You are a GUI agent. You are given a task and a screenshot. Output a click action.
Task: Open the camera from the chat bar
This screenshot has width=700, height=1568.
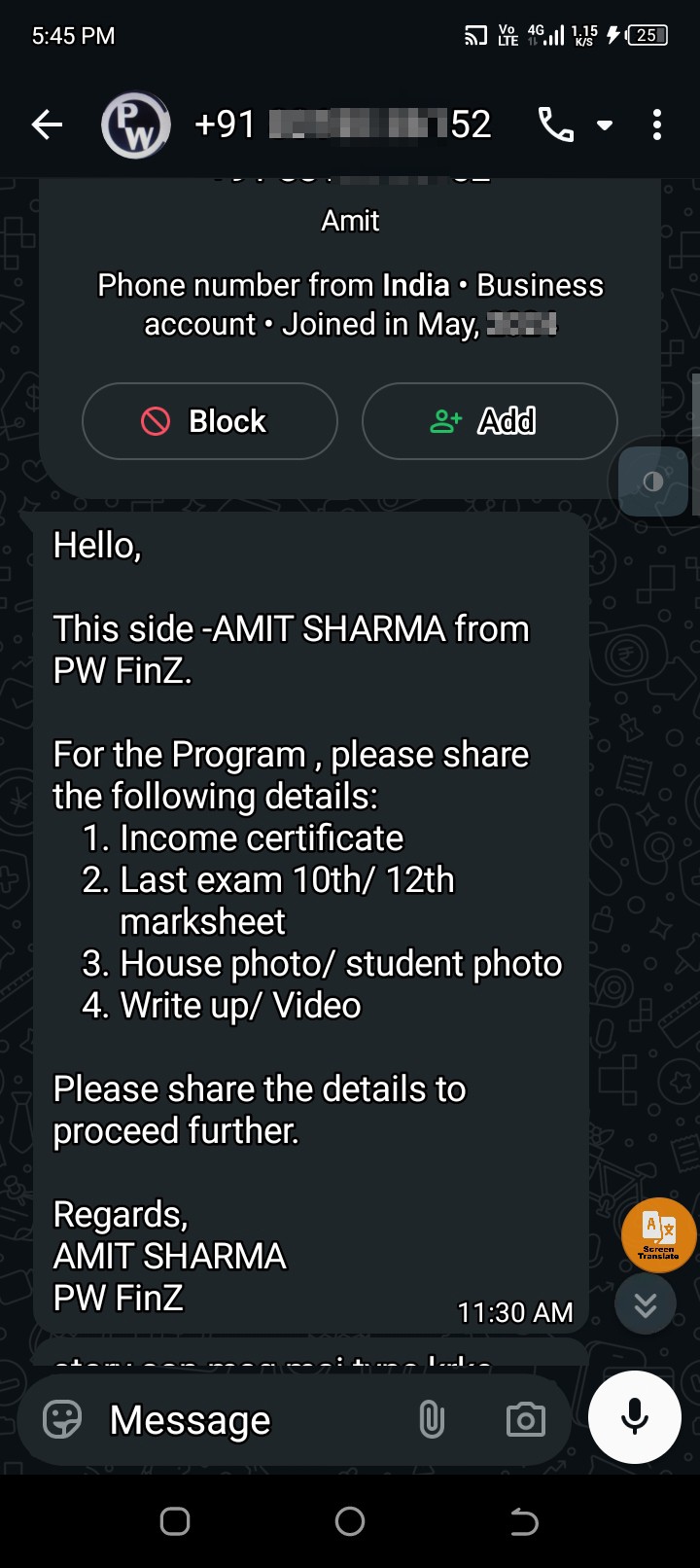pos(526,1420)
